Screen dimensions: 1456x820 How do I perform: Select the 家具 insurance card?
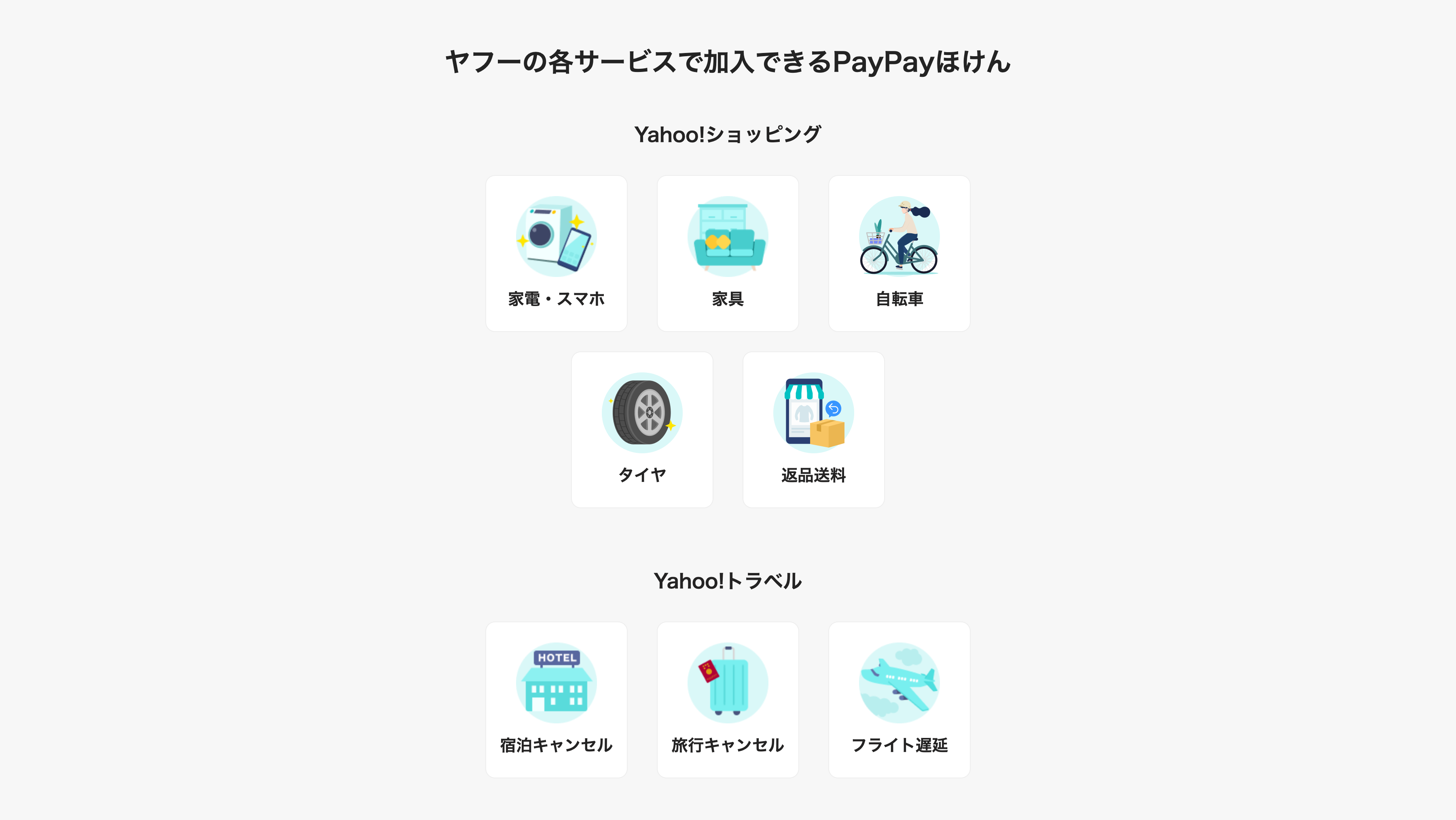click(x=728, y=253)
